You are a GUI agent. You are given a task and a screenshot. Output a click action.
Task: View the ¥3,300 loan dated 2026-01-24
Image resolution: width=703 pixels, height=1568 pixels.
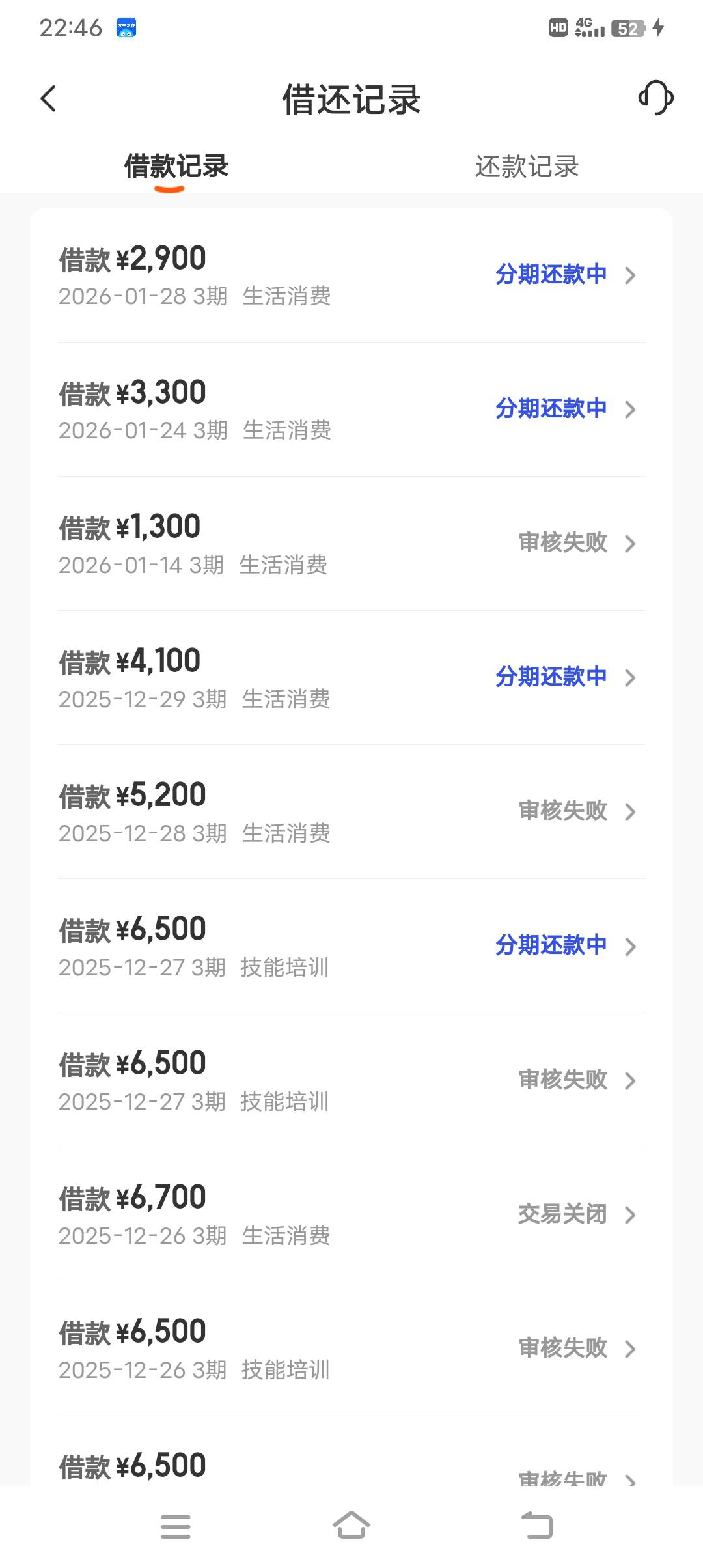point(351,410)
